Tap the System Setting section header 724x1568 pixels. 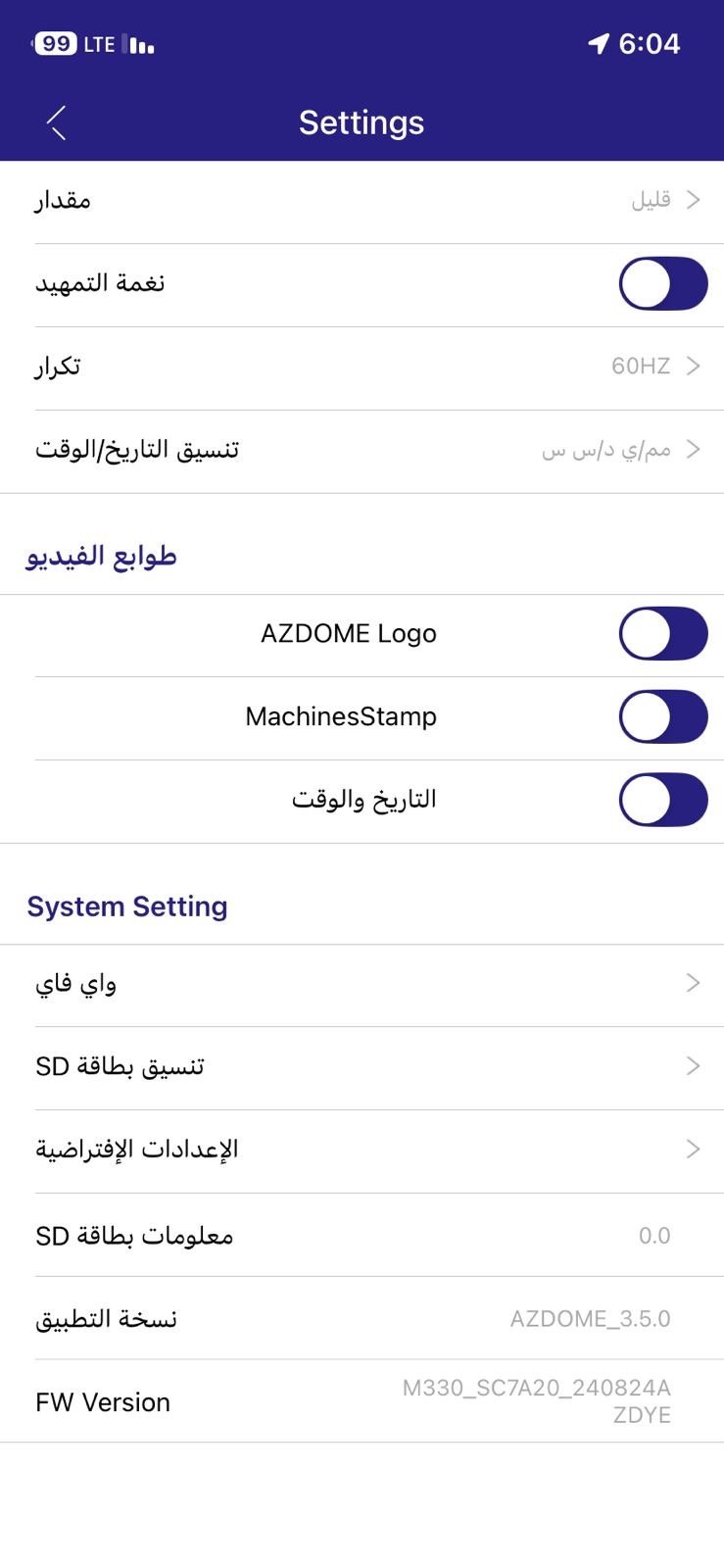(x=127, y=906)
